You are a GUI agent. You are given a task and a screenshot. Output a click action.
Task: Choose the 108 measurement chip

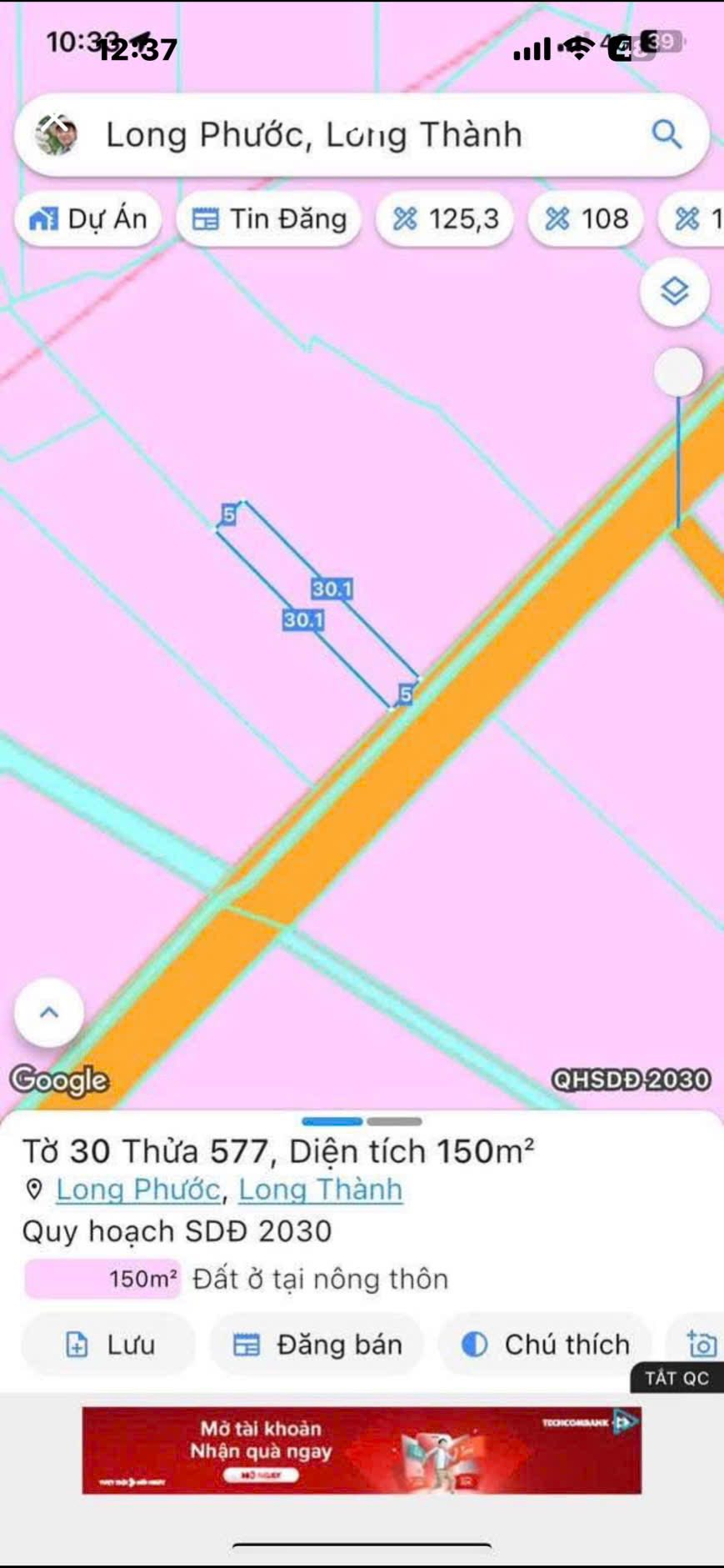pos(586,219)
